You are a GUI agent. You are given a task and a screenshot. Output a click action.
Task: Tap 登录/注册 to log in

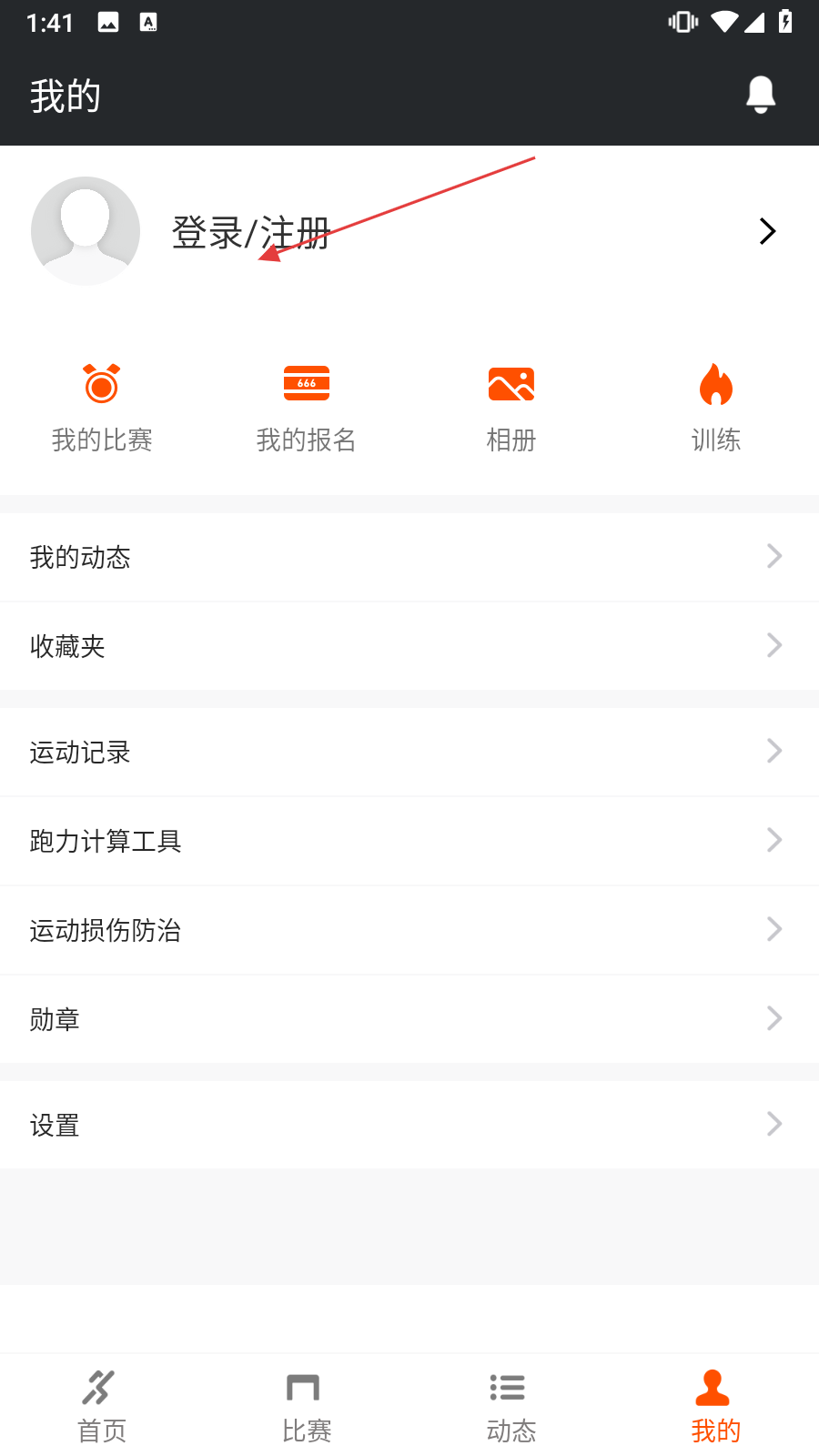[x=250, y=233]
